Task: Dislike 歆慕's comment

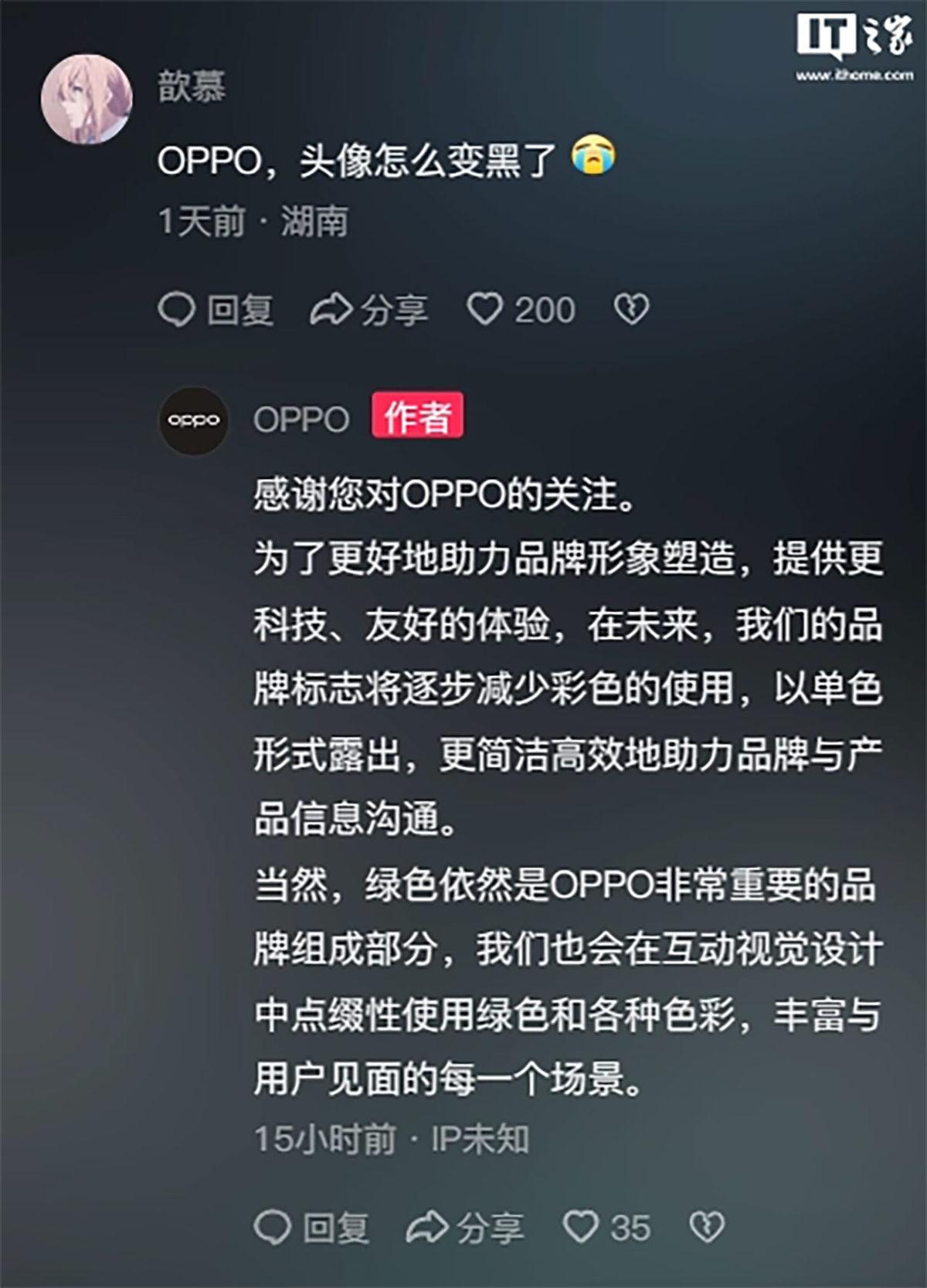Action: tap(631, 310)
